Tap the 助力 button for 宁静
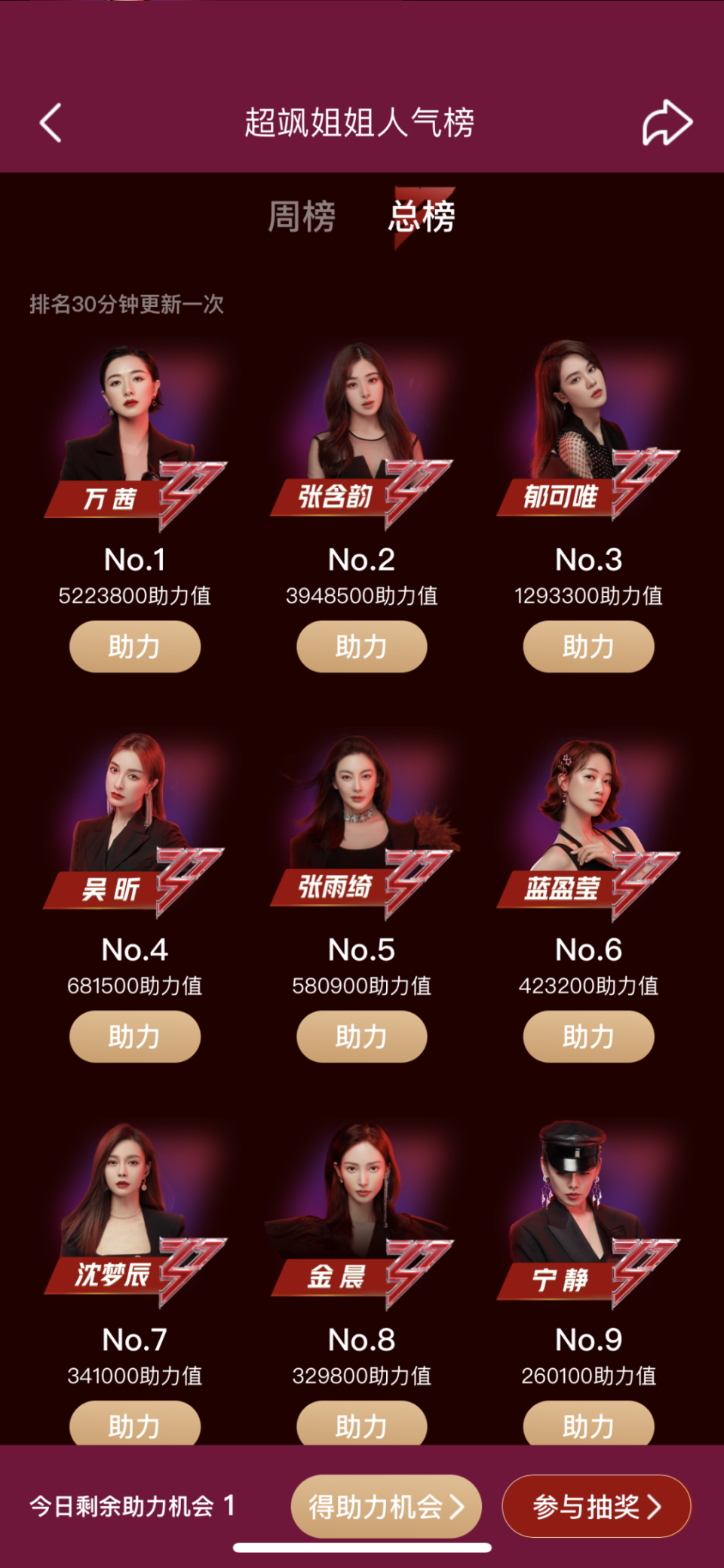Image resolution: width=724 pixels, height=1568 pixels. (589, 1424)
